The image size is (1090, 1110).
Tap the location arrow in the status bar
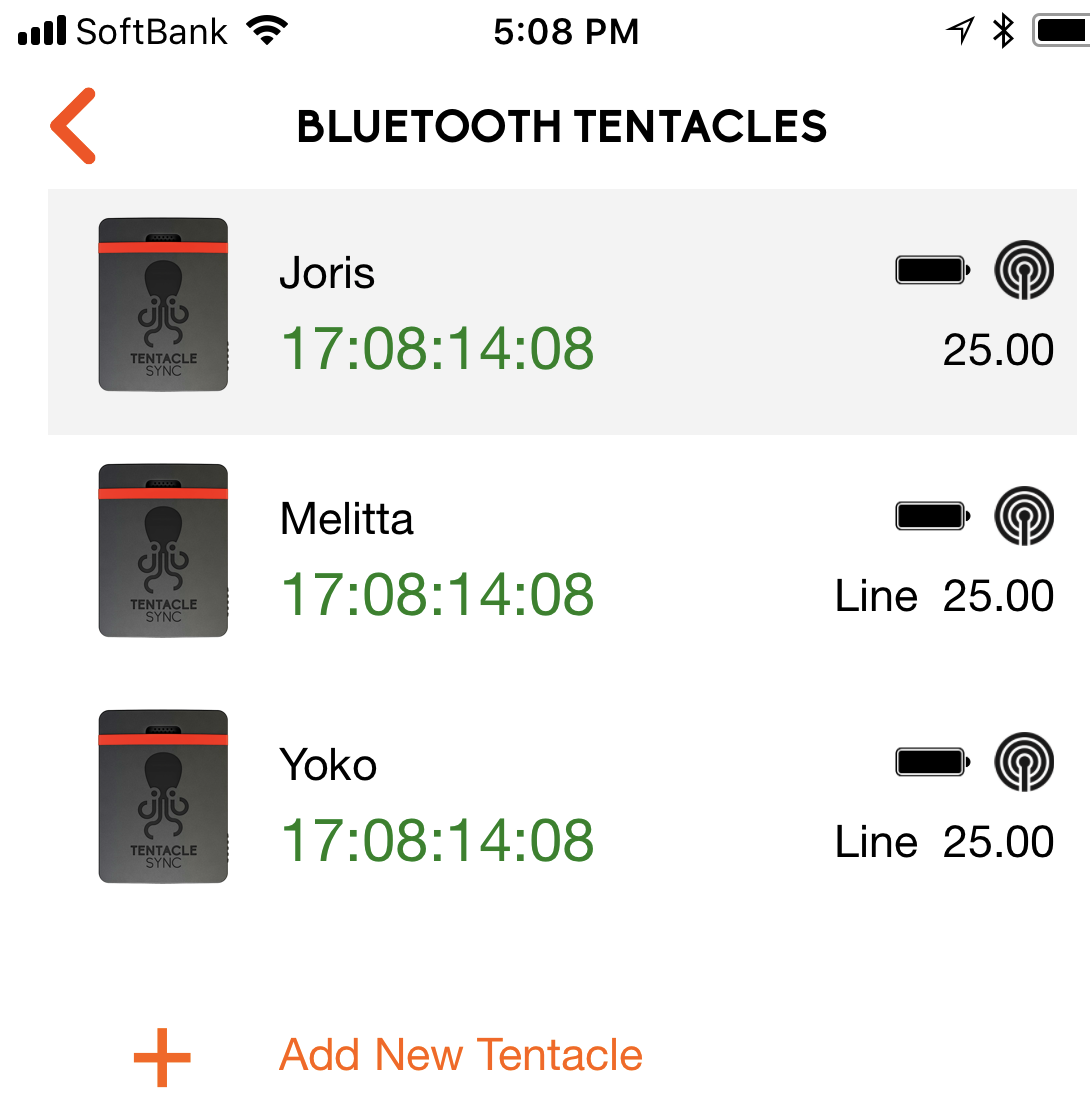click(x=958, y=30)
